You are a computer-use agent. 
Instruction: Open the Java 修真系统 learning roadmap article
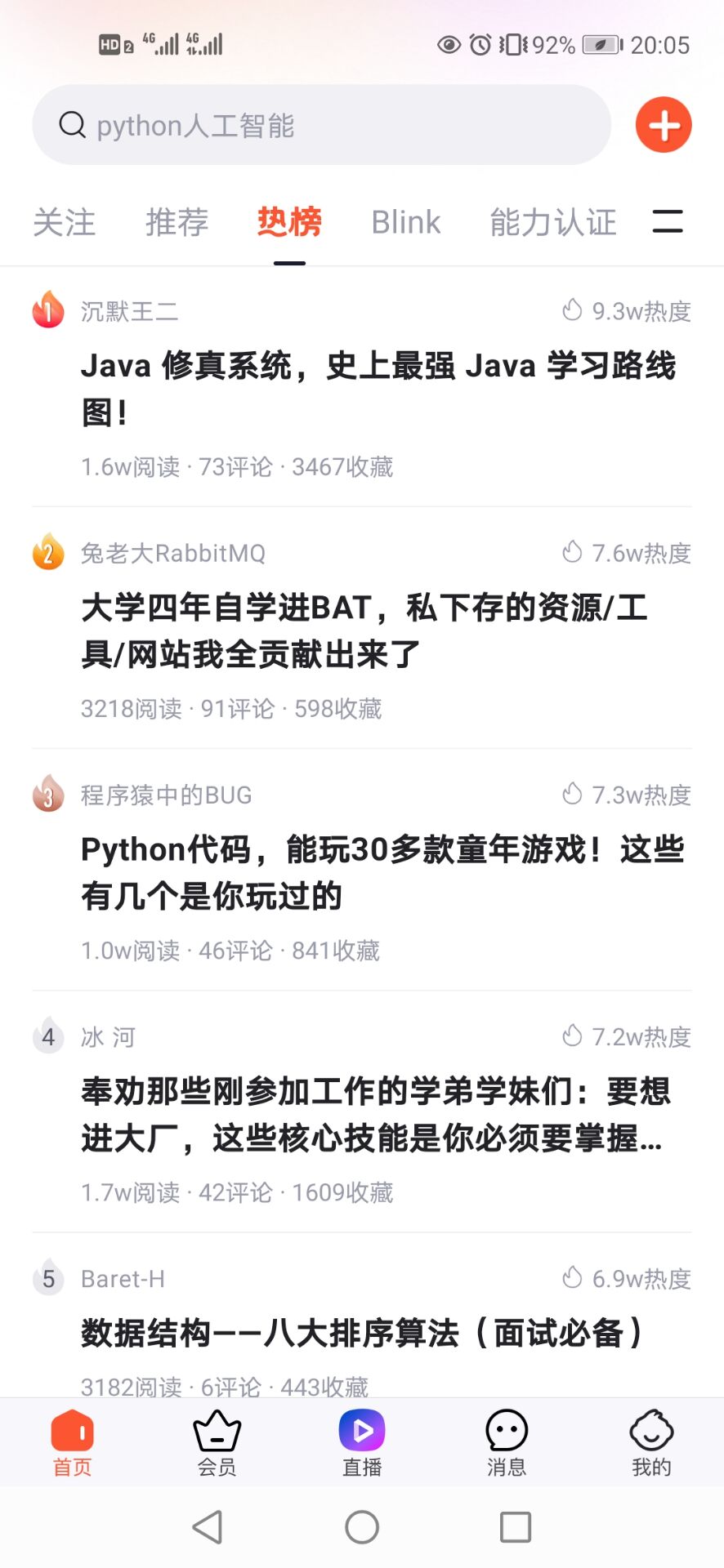pos(378,389)
